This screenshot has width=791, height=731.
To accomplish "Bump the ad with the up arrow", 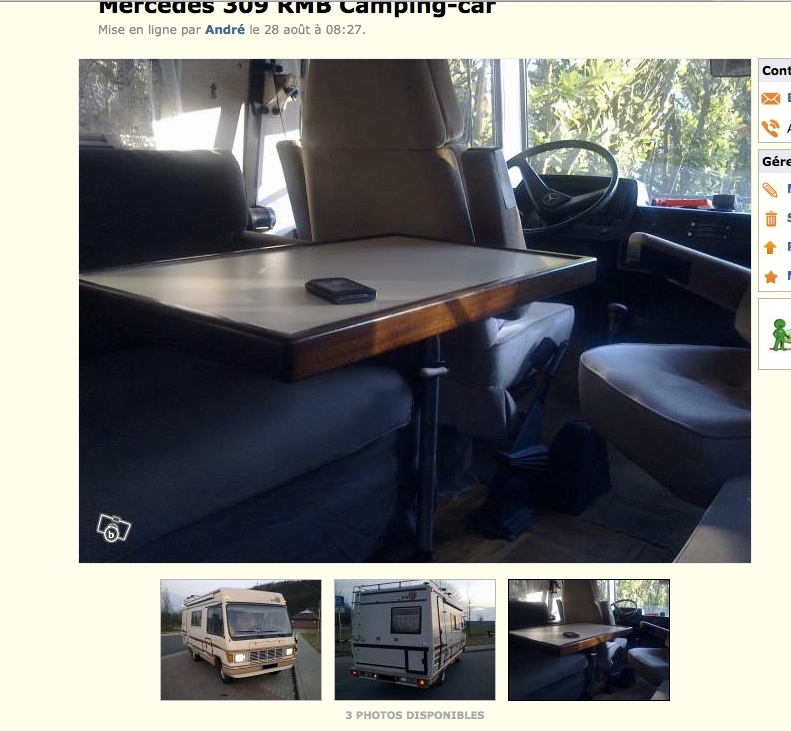I will 770,247.
